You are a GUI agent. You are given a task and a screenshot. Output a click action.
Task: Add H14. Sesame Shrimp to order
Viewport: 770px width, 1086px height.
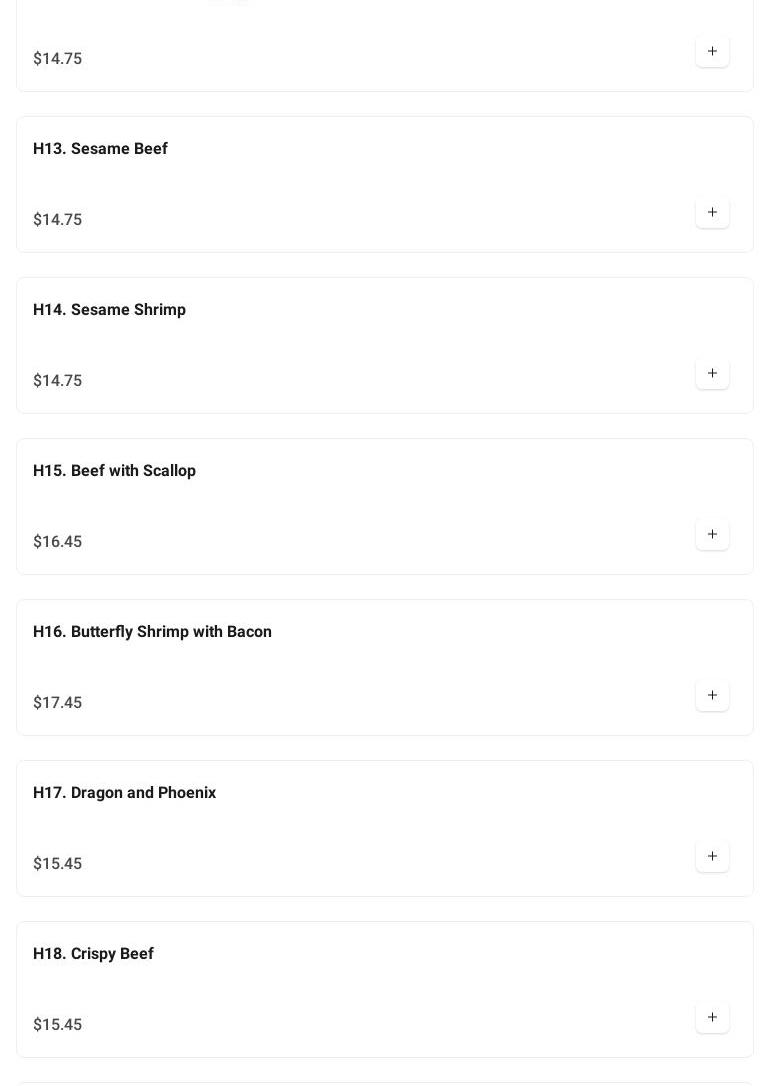tap(712, 373)
